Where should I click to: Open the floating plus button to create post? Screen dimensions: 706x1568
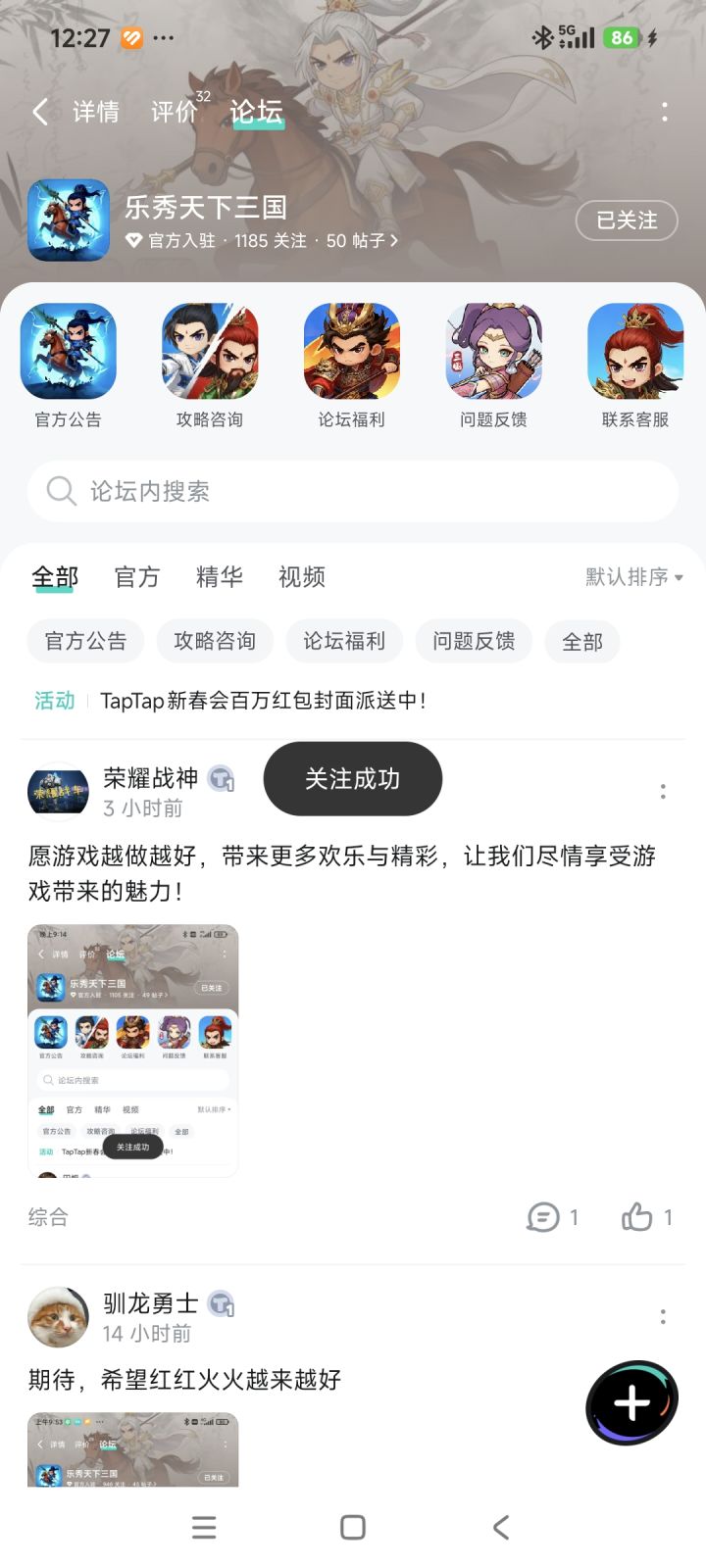(631, 1402)
